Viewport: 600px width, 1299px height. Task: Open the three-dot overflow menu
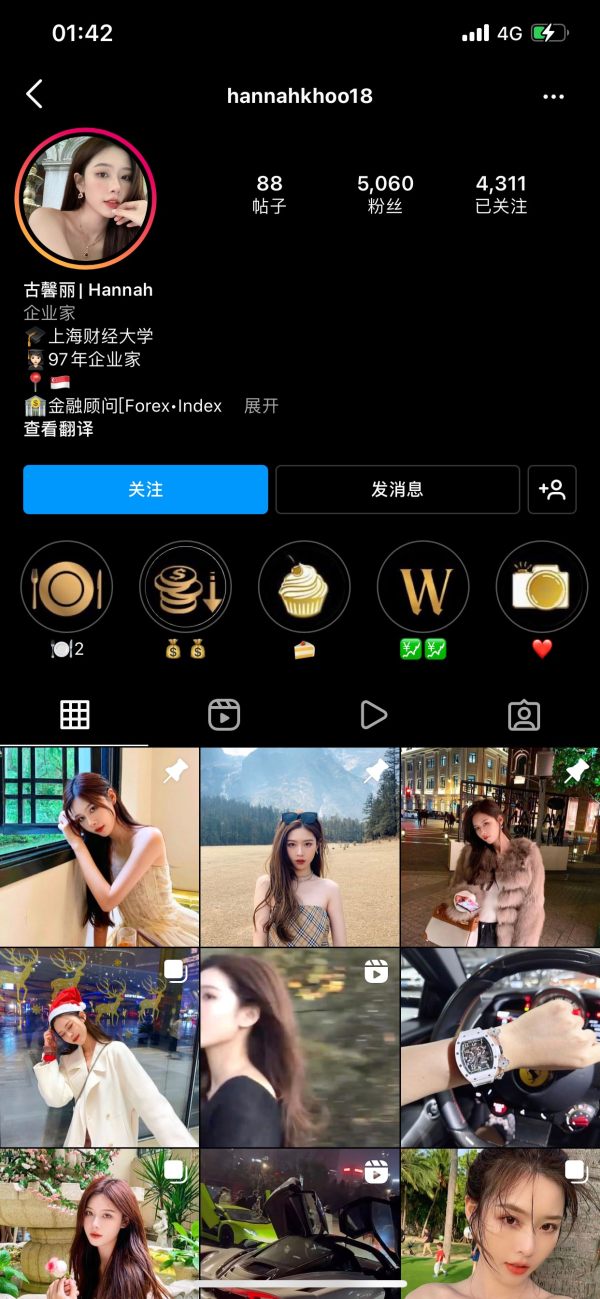(x=553, y=96)
